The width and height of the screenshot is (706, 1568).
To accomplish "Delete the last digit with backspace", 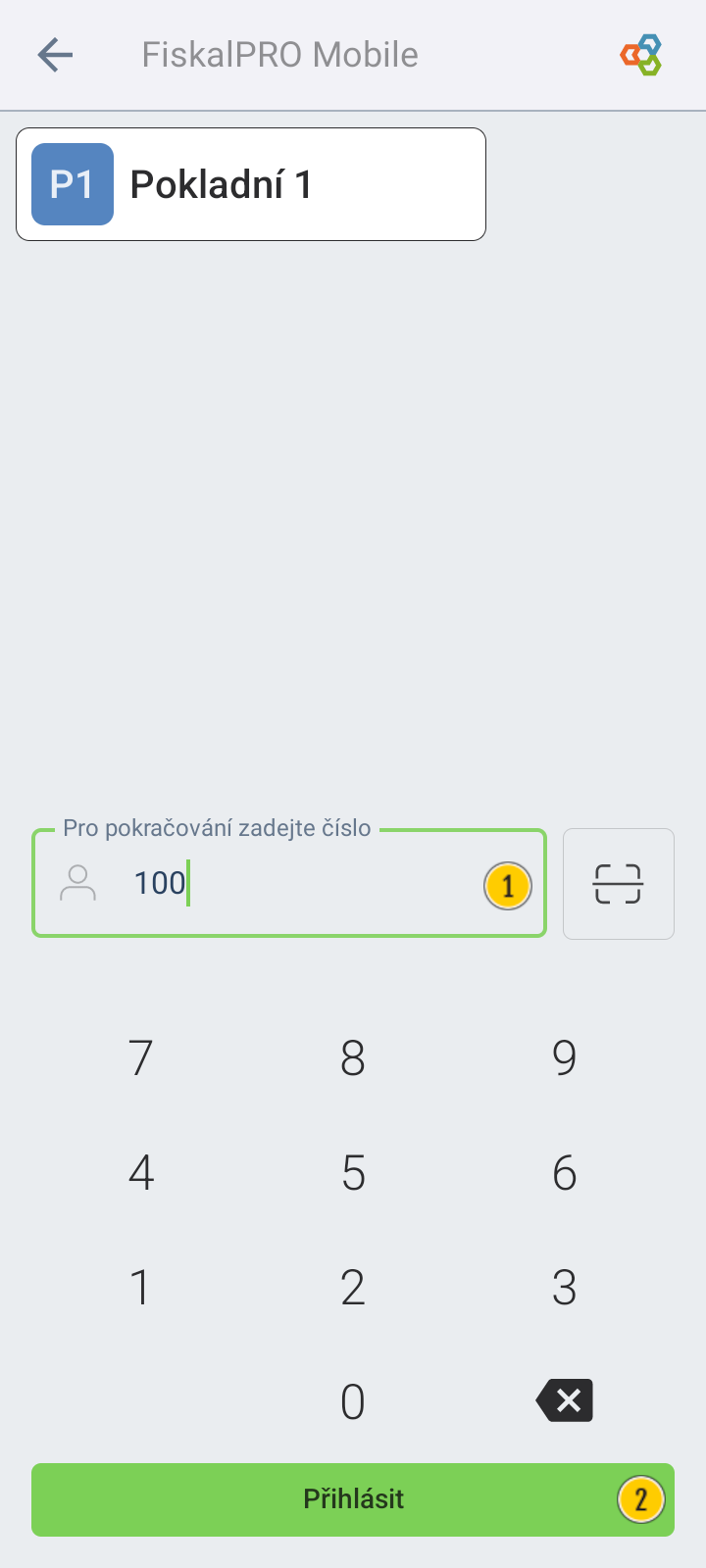I will (565, 1400).
